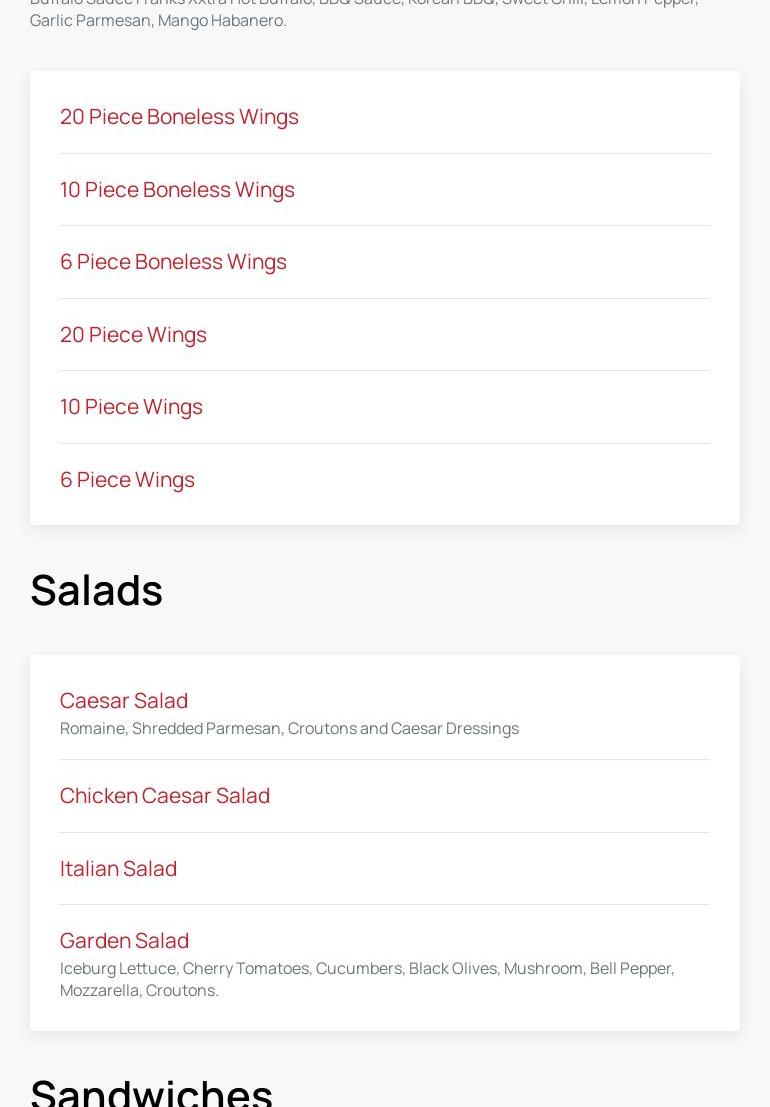
Task: Select the 6 Piece Wings option
Action: coord(127,480)
